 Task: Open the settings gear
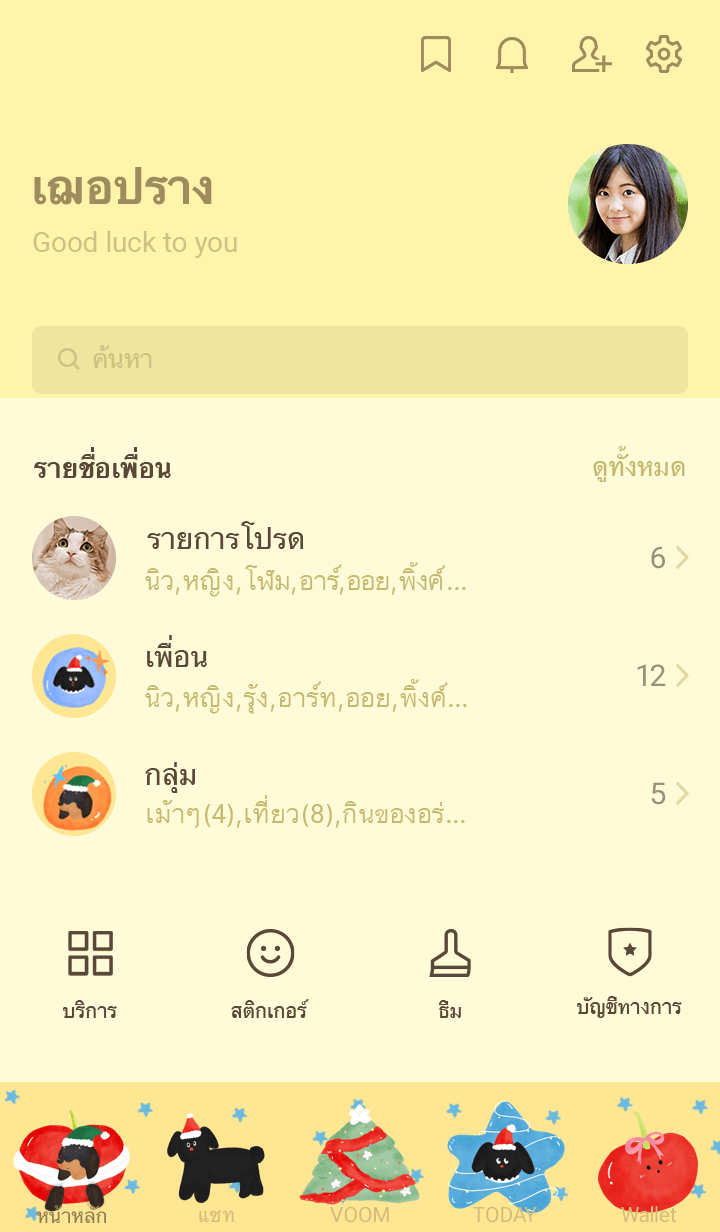pyautogui.click(x=663, y=55)
